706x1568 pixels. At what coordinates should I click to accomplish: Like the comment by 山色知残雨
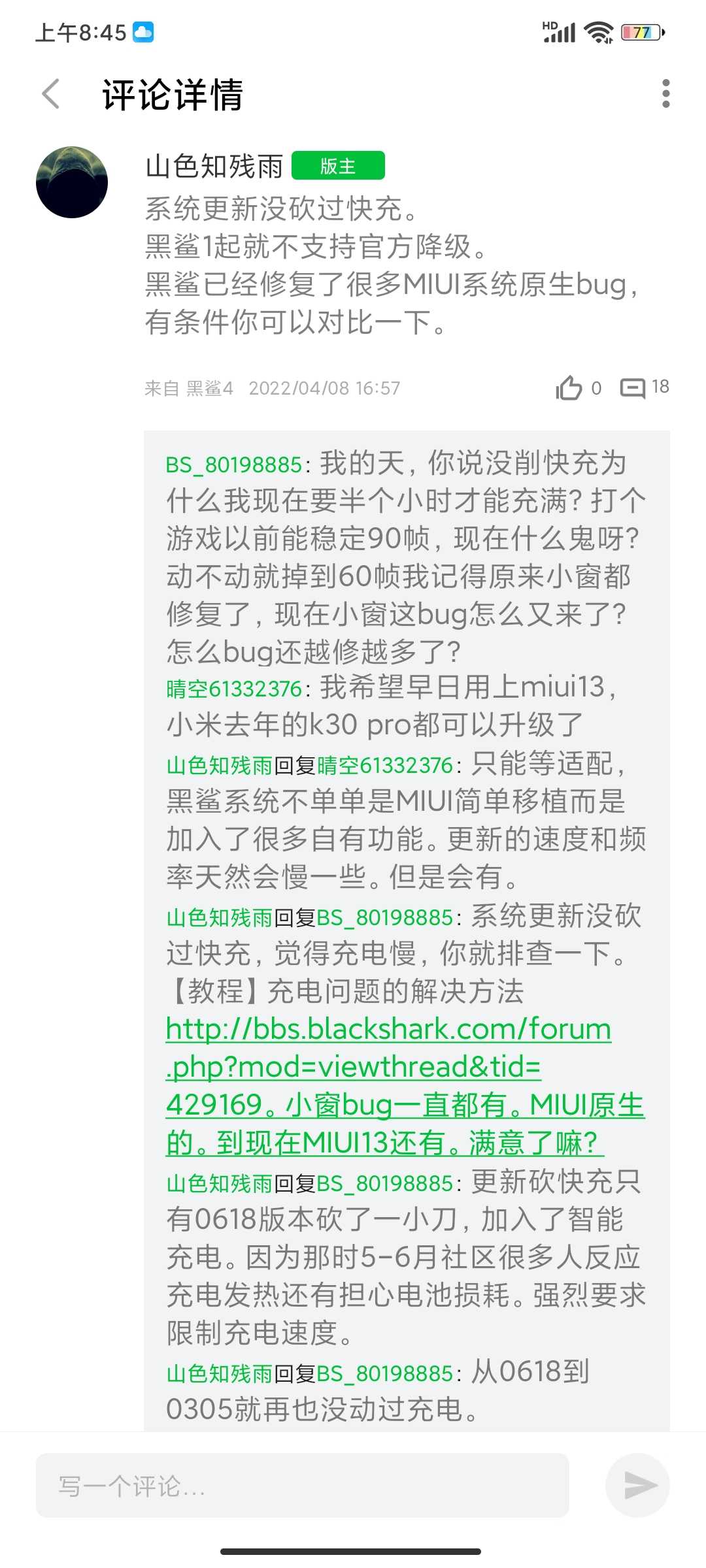(x=569, y=387)
